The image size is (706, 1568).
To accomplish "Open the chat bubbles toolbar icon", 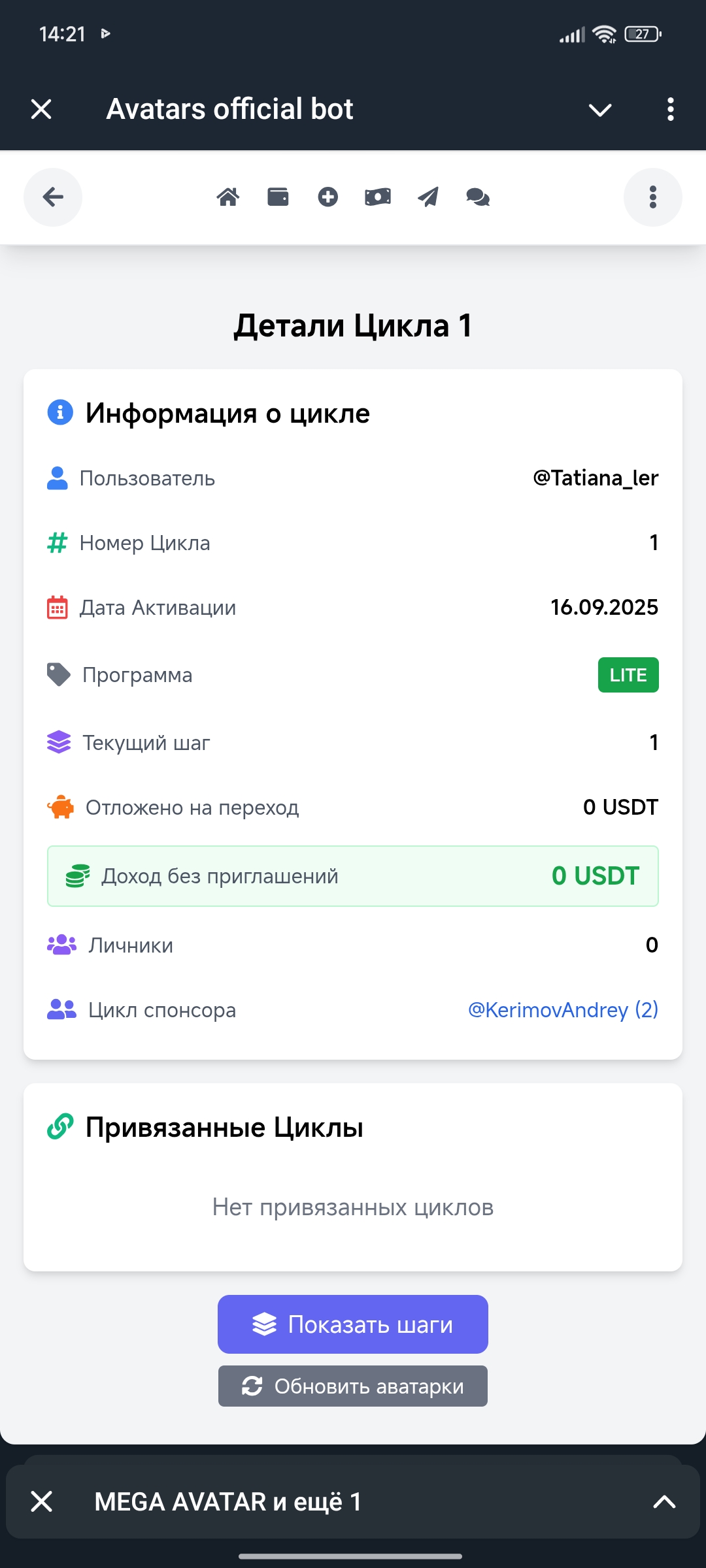I will point(478,197).
